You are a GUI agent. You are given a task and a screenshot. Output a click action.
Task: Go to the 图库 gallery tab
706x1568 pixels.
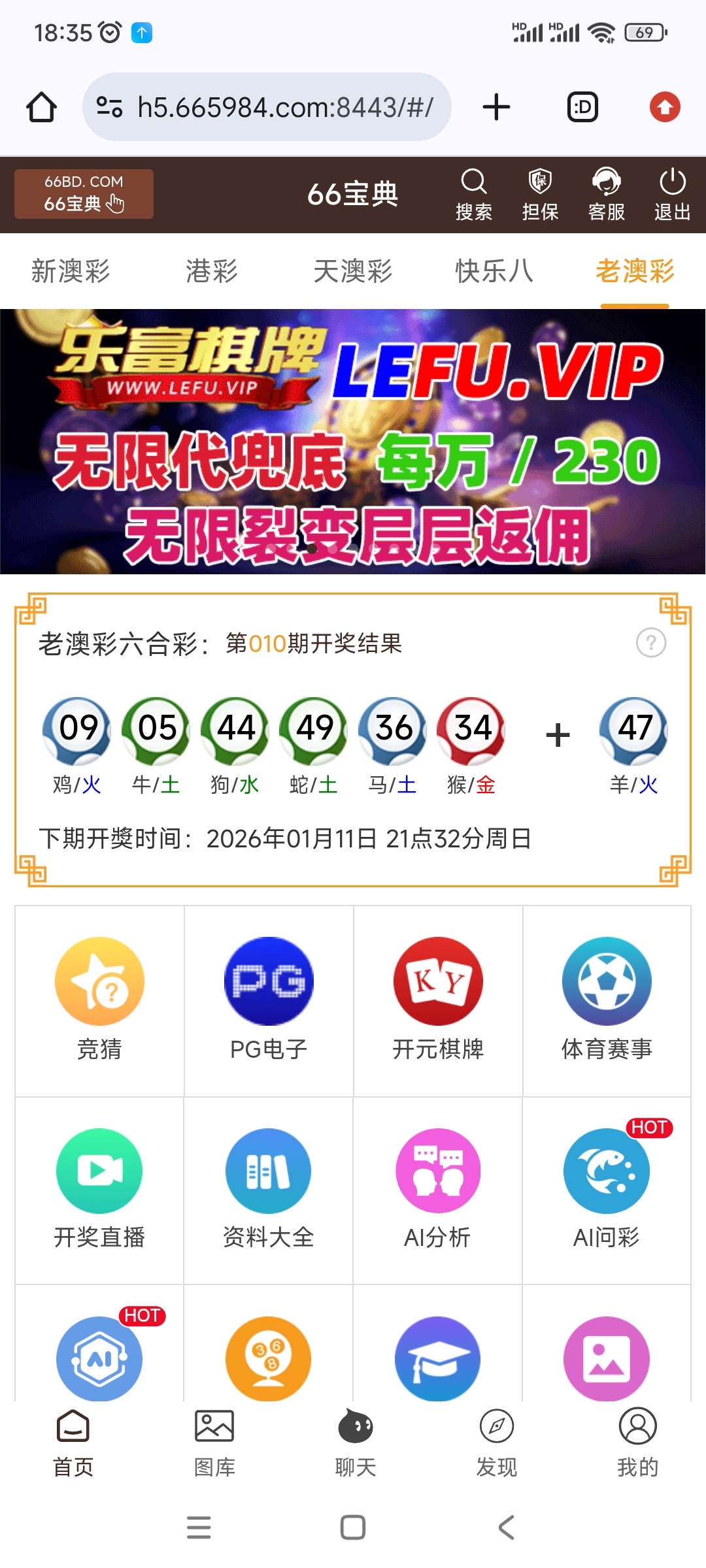(x=214, y=1443)
